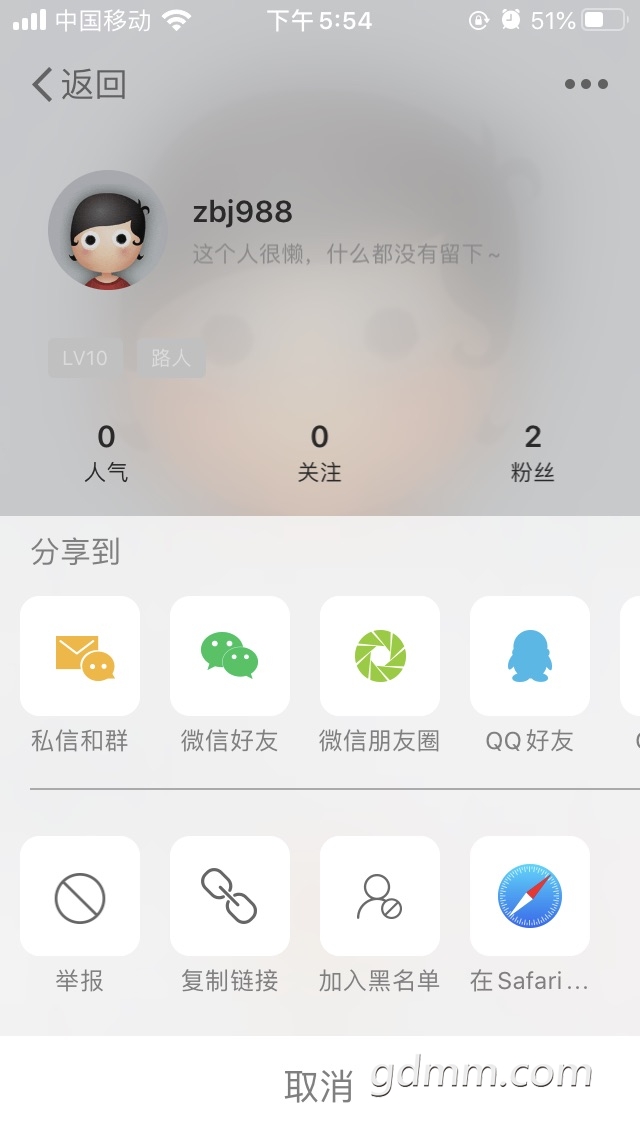Add zbj988 to blacklist 加入黑名单
Image resolution: width=640 pixels, height=1136 pixels.
point(380,896)
